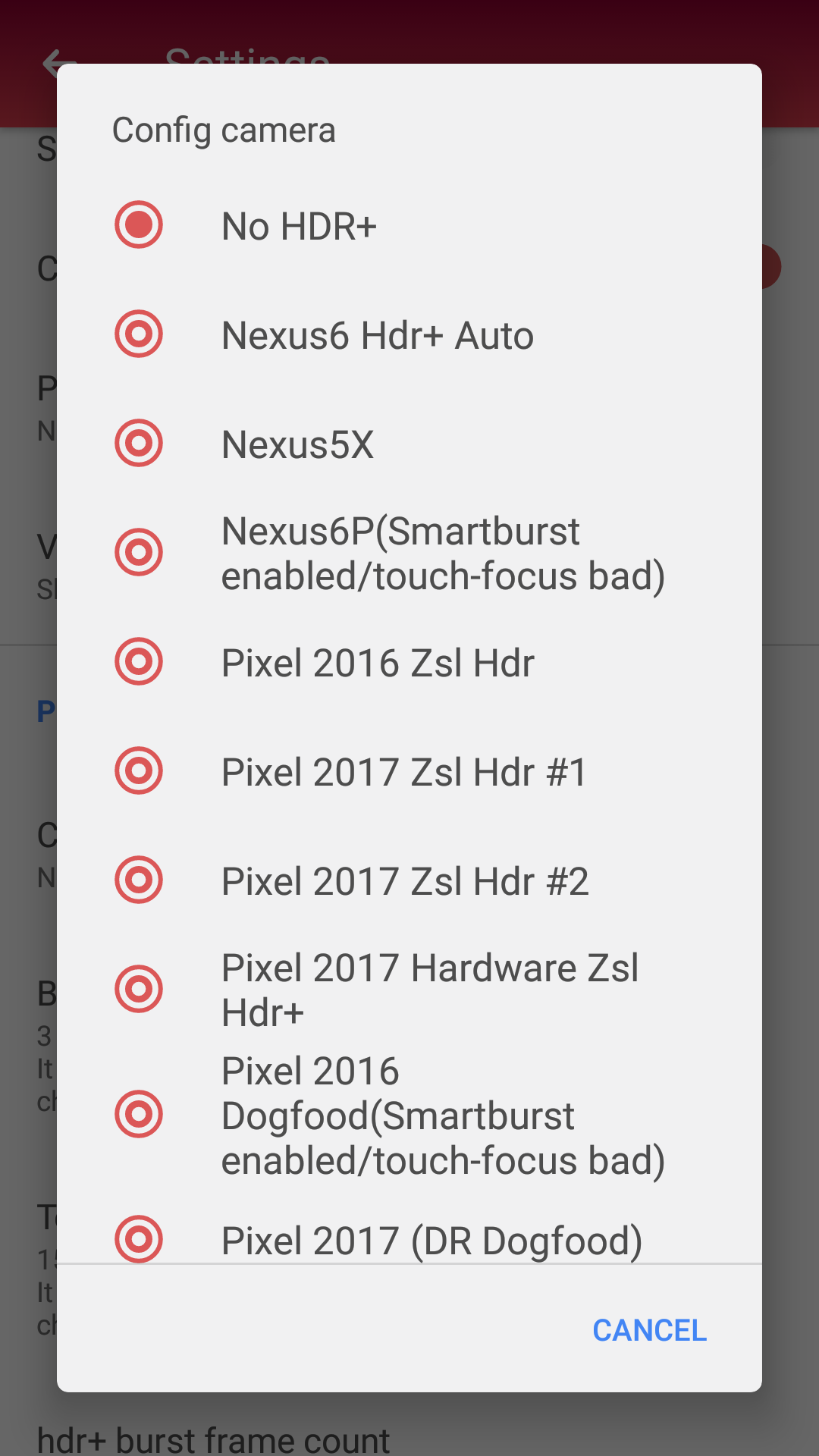This screenshot has width=819, height=1456.
Task: Dismiss dialog with Cancel button
Action: point(649,1330)
